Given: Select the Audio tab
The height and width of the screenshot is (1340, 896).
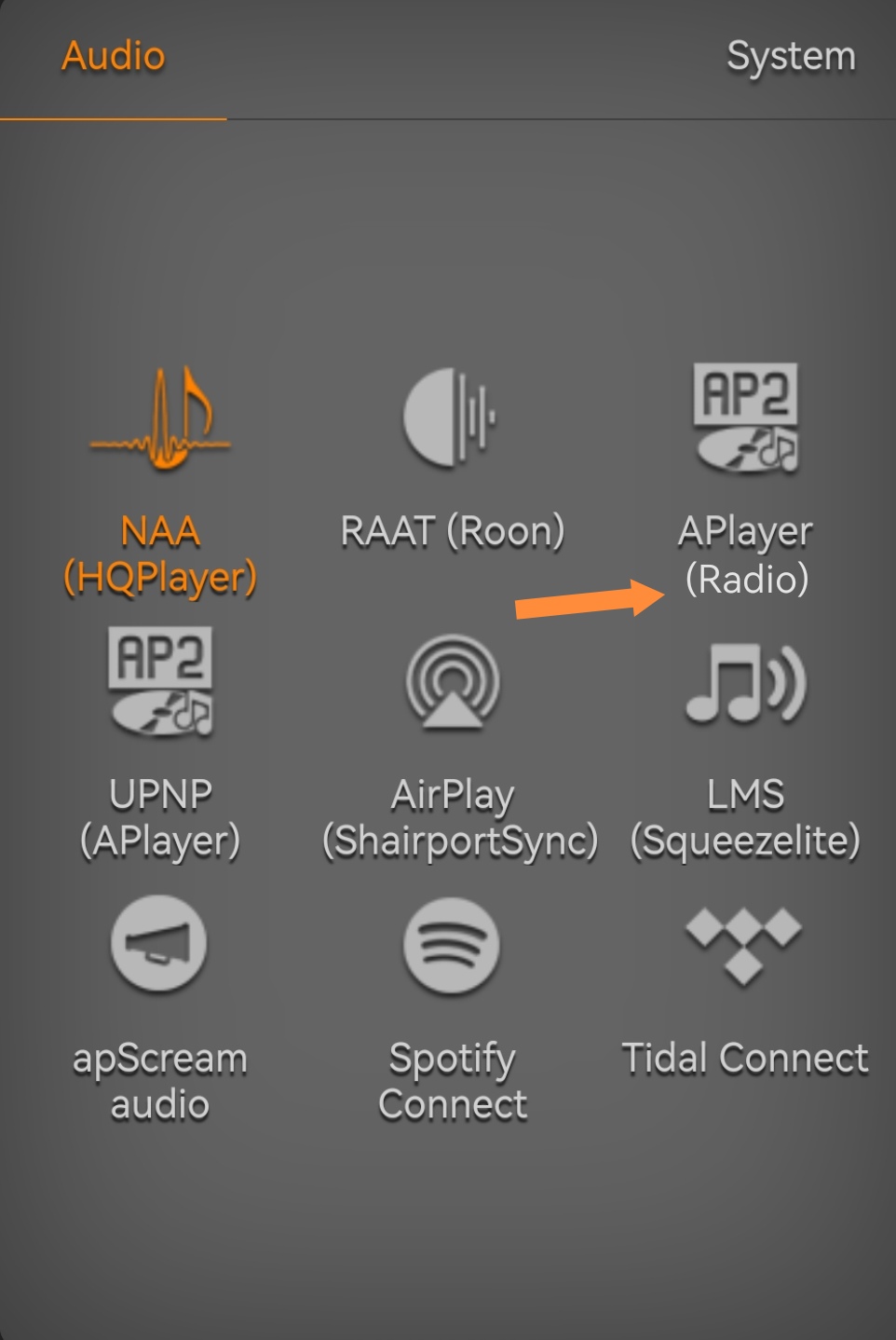Looking at the screenshot, I should pos(113,57).
